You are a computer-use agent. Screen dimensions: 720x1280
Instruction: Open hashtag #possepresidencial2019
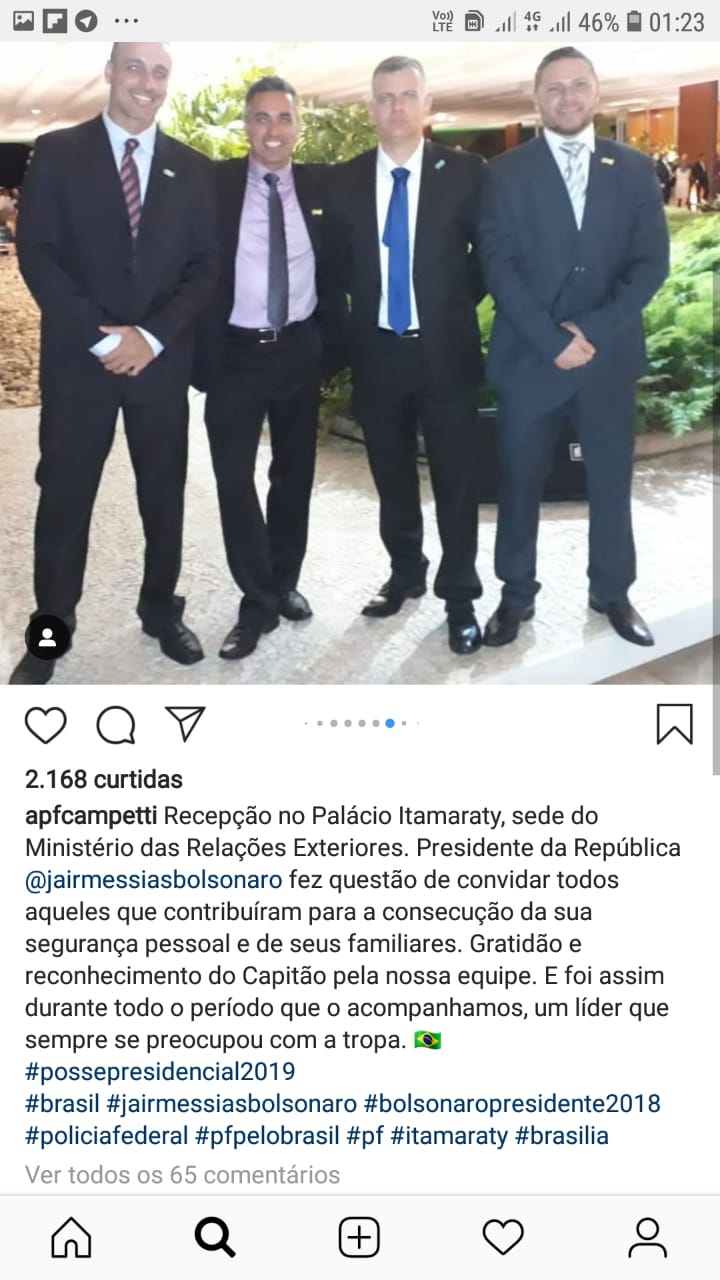(x=160, y=1072)
